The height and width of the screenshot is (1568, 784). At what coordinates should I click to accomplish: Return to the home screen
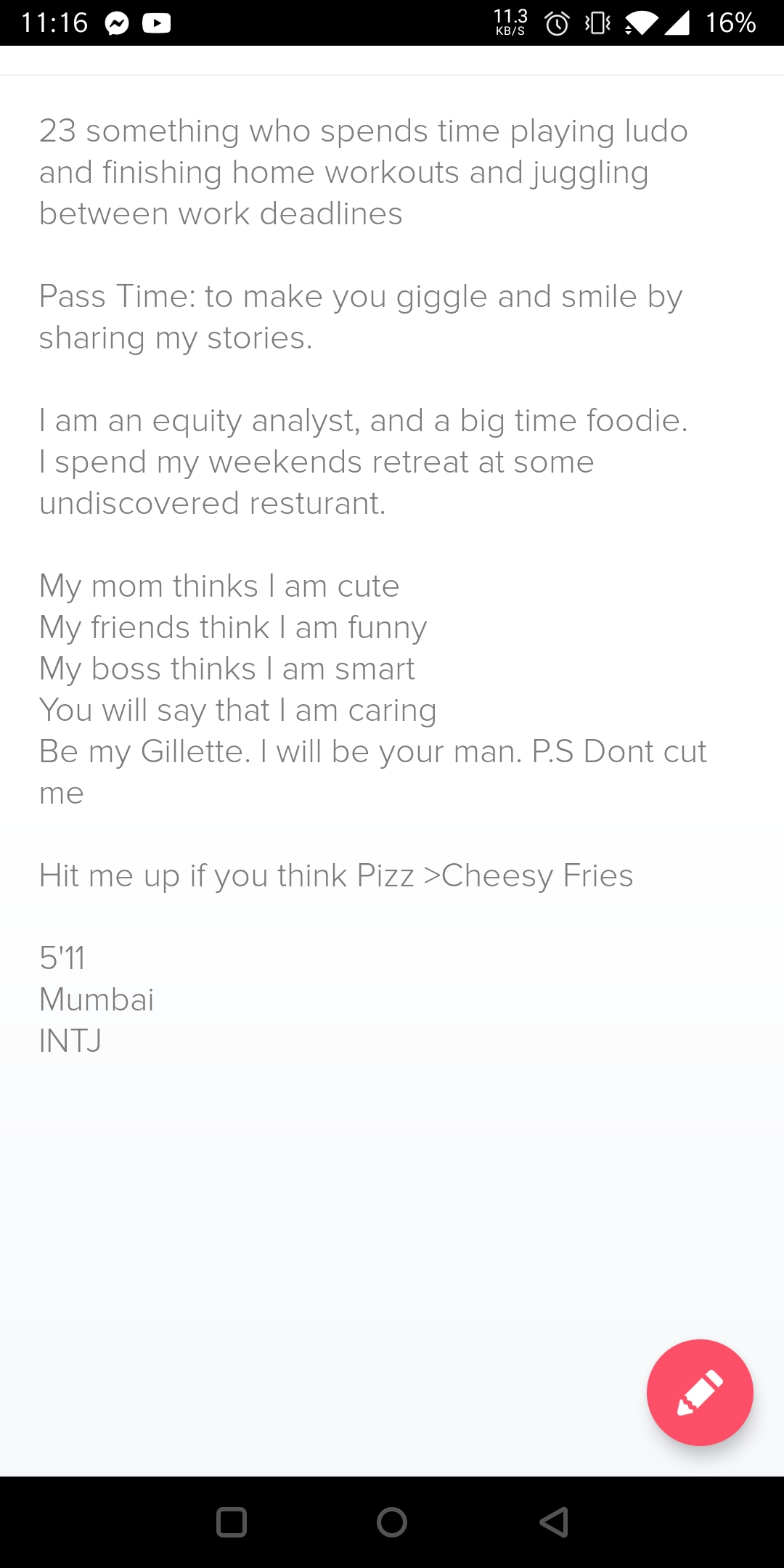392,1522
